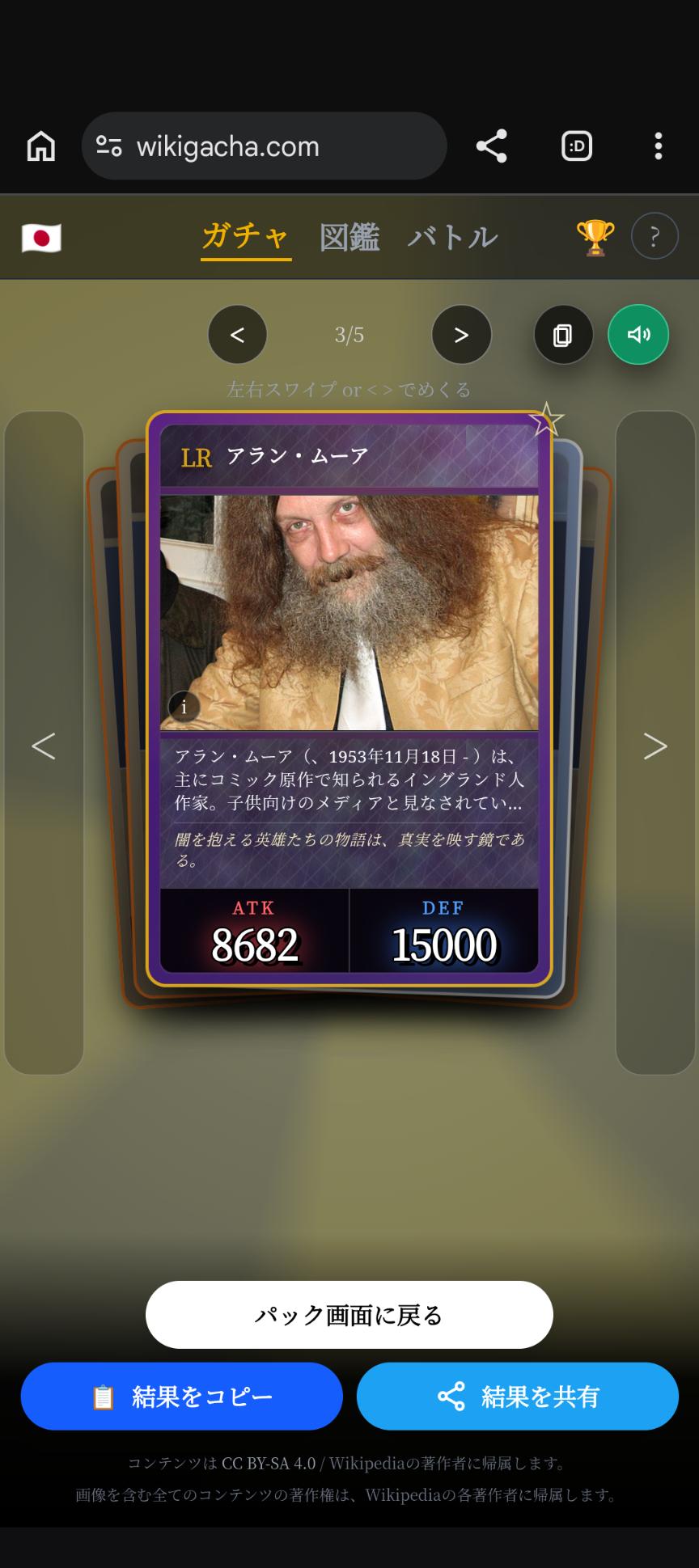Go to the previous card with the round < button

237,335
